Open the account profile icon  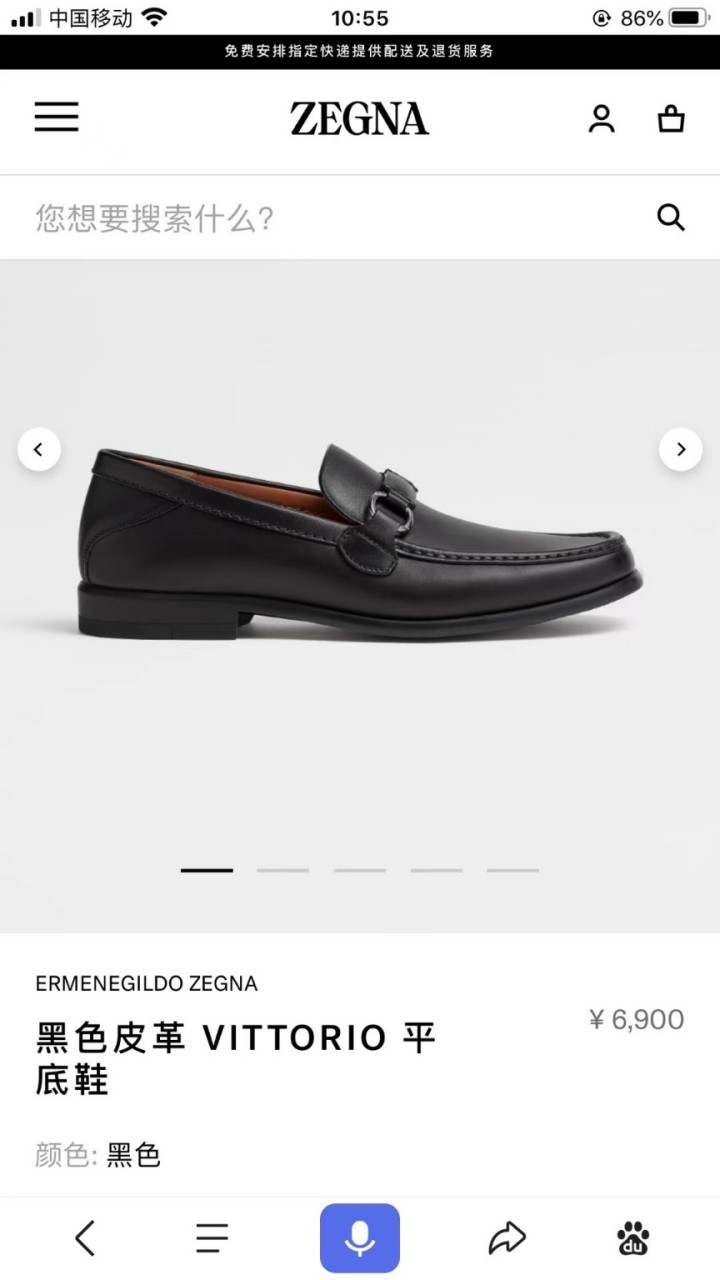pos(601,119)
